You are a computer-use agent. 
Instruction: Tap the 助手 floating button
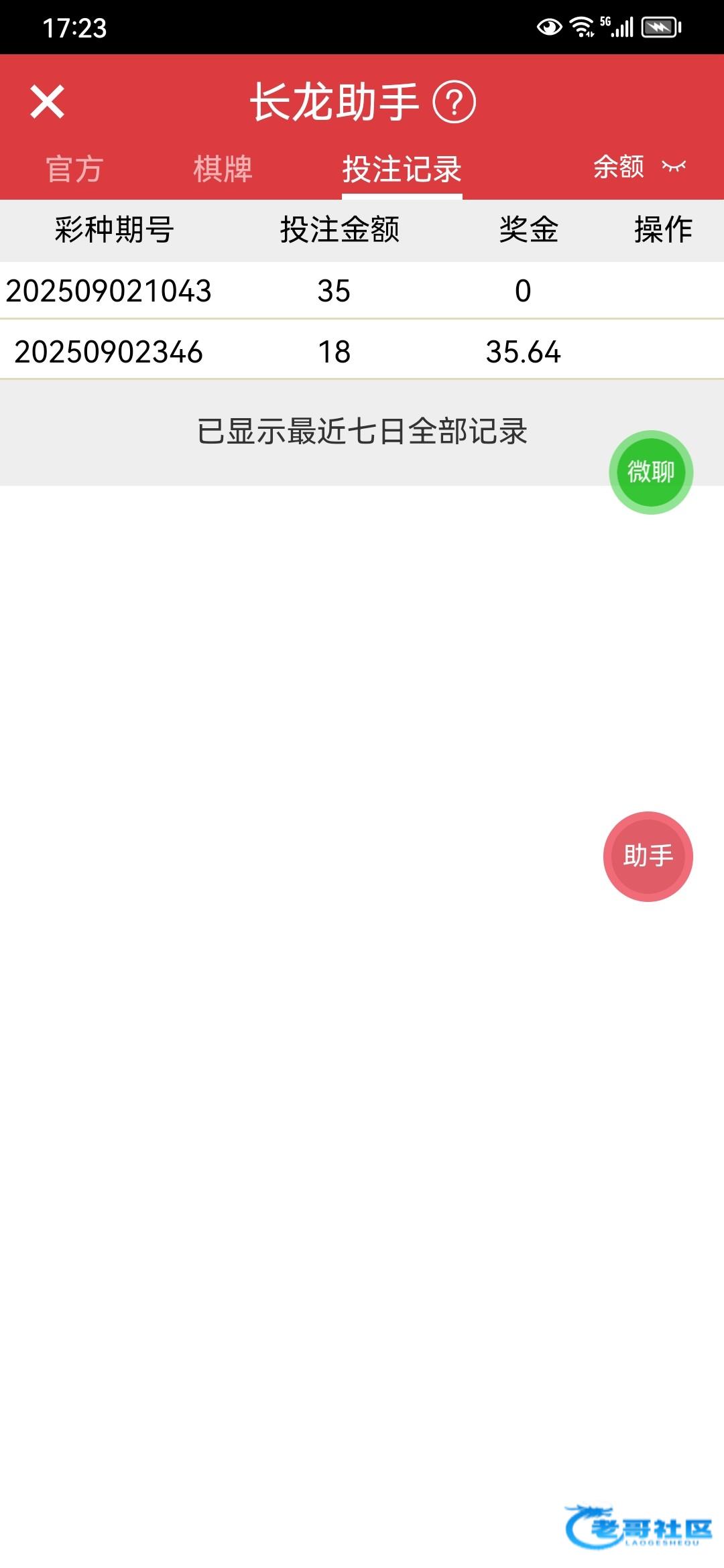(648, 856)
